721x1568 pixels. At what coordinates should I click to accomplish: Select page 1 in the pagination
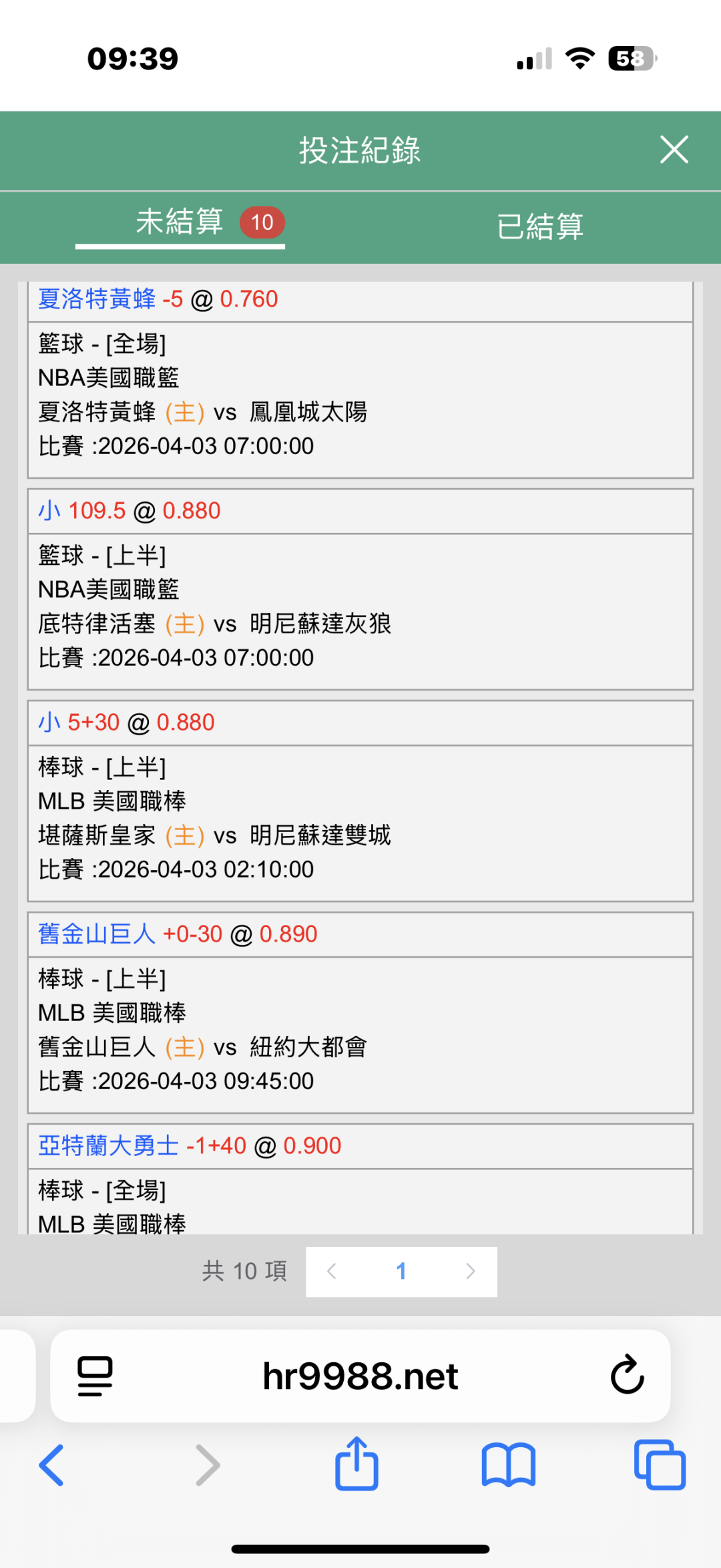tap(401, 1271)
